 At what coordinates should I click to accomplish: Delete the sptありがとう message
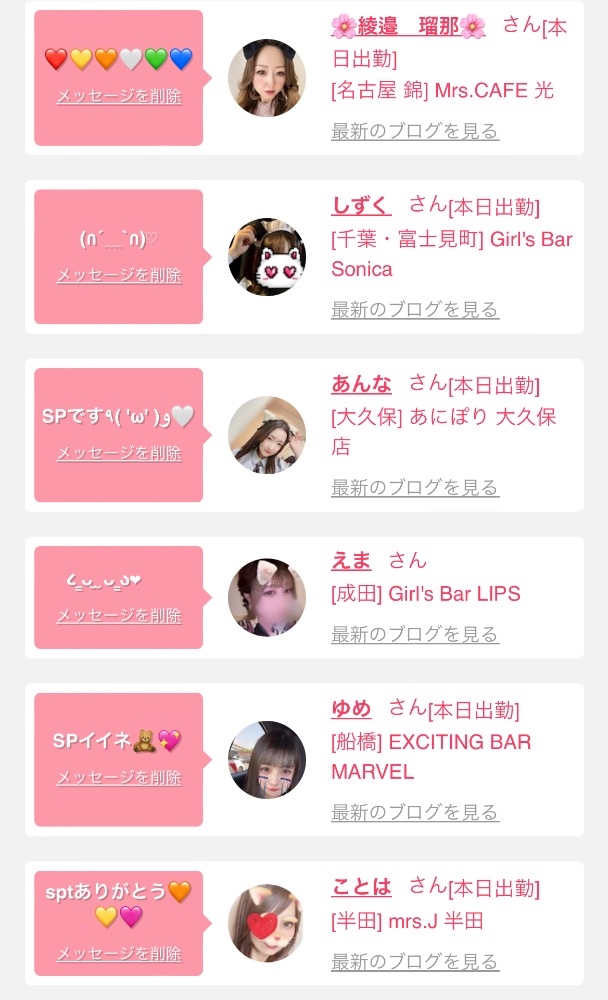(x=119, y=954)
